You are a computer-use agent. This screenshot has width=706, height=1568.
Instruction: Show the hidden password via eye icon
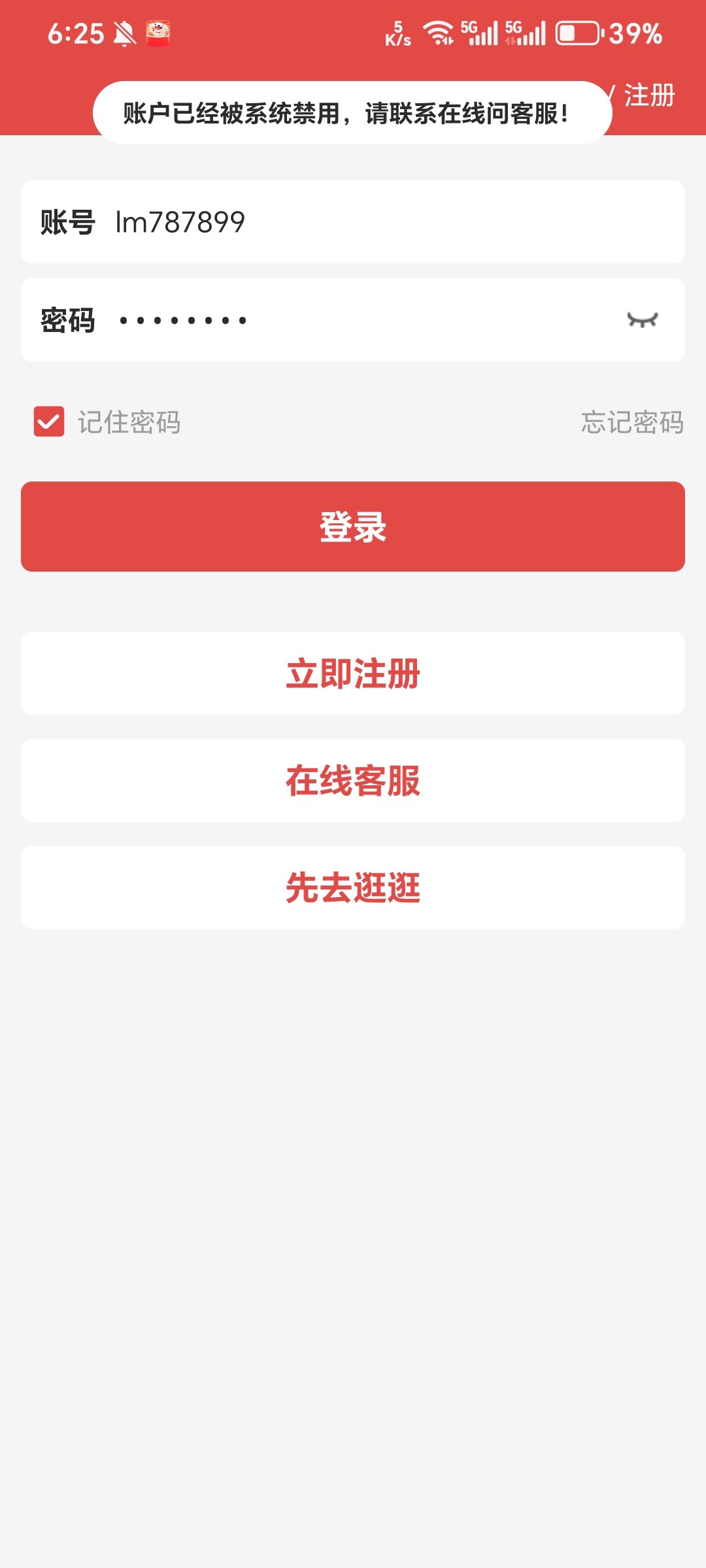coord(642,320)
